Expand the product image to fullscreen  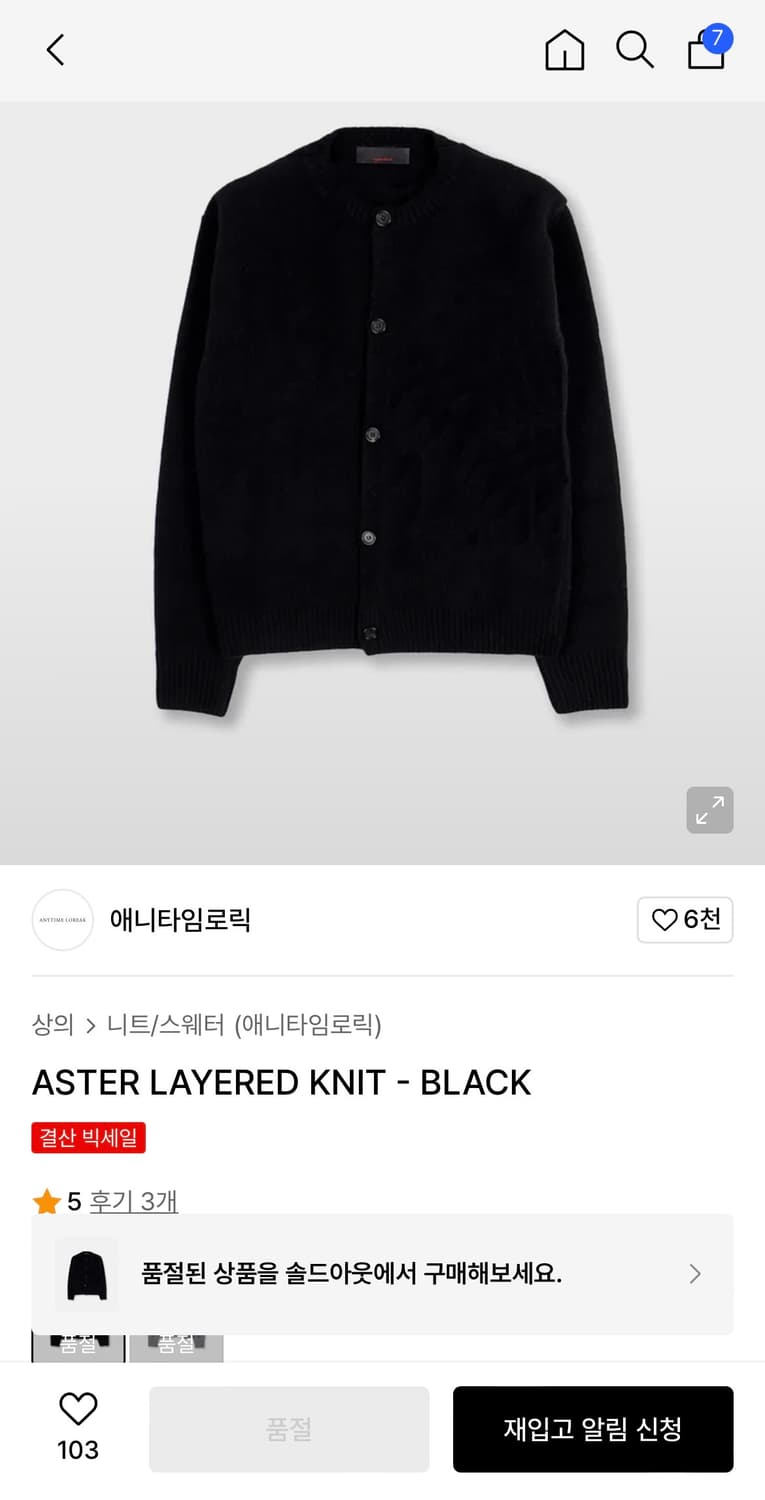click(710, 811)
